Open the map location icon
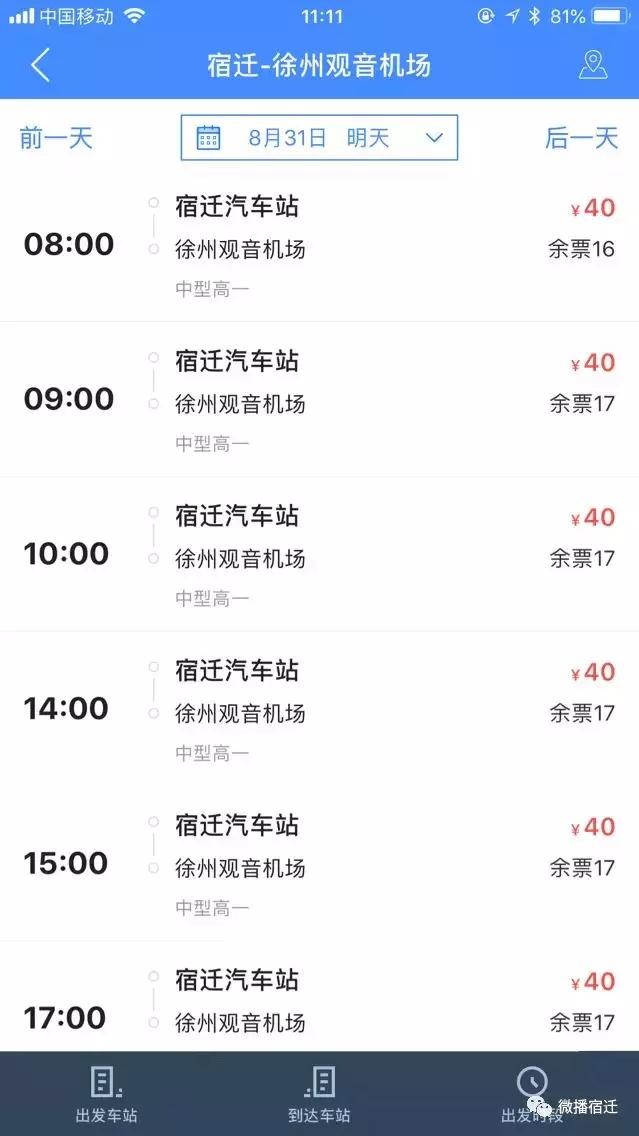The height and width of the screenshot is (1136, 639). click(x=593, y=65)
